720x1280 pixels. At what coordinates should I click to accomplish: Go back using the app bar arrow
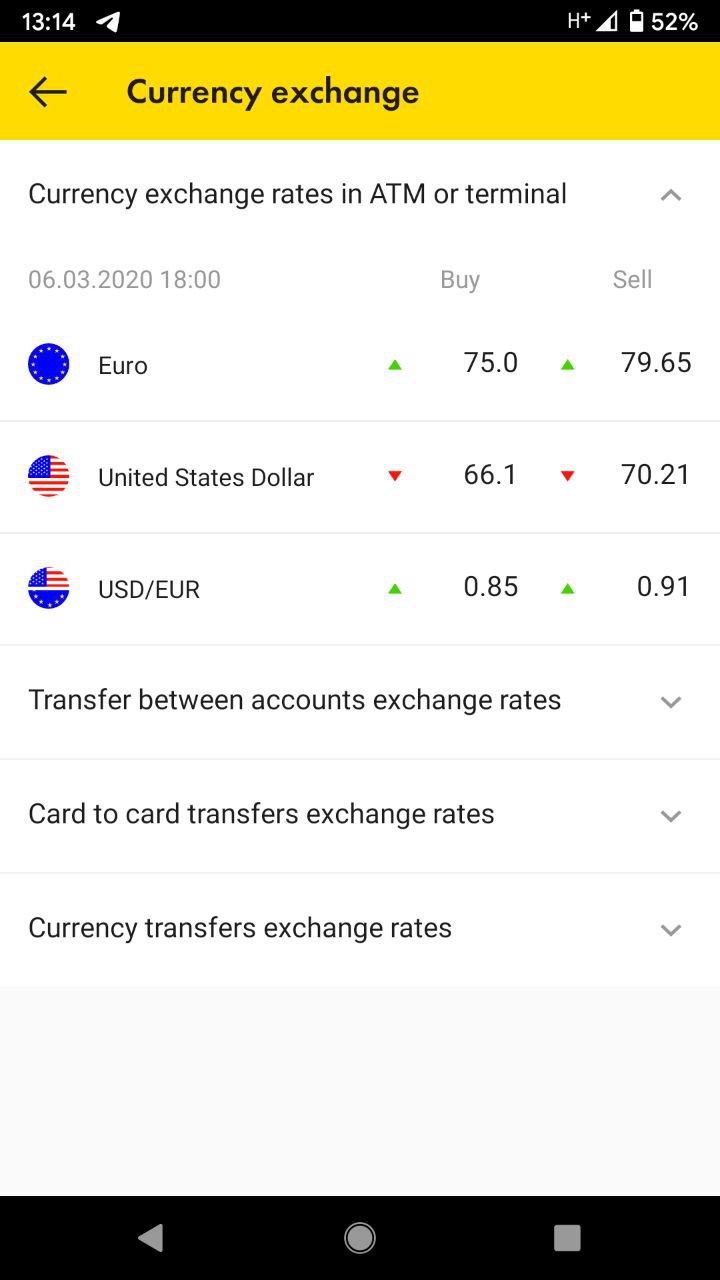48,92
